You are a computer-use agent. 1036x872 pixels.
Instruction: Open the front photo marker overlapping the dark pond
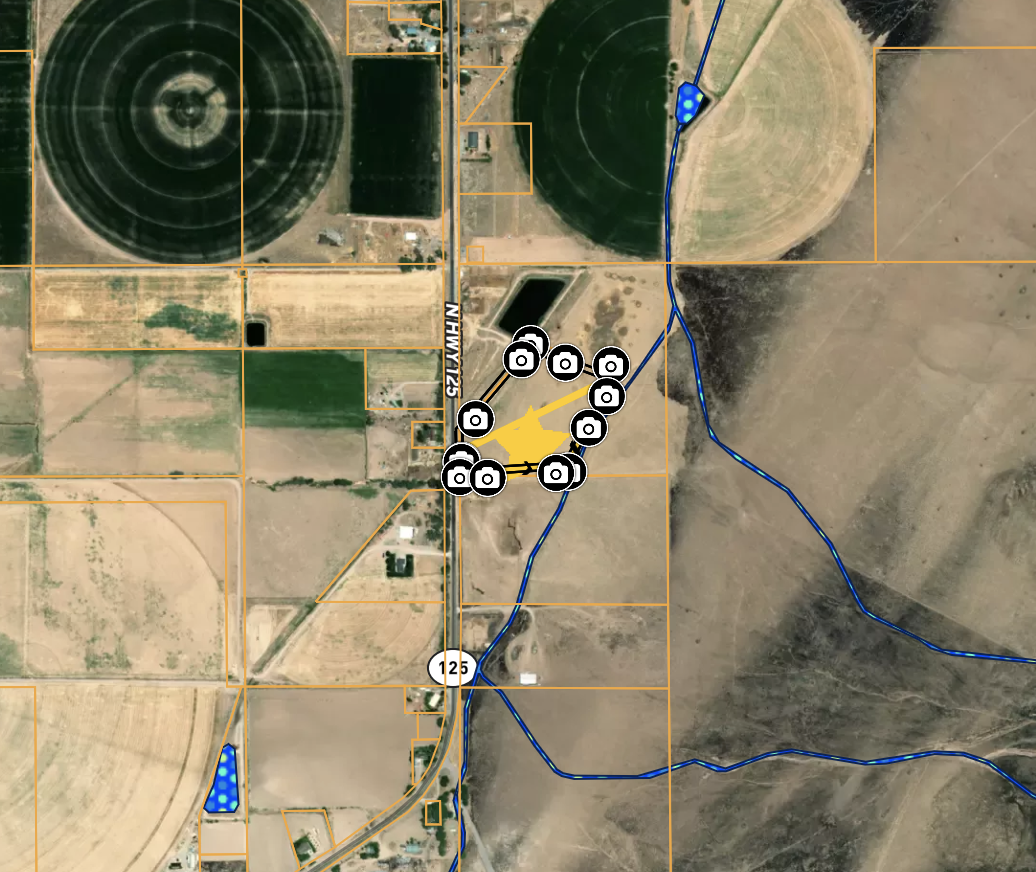pyautogui.click(x=521, y=359)
